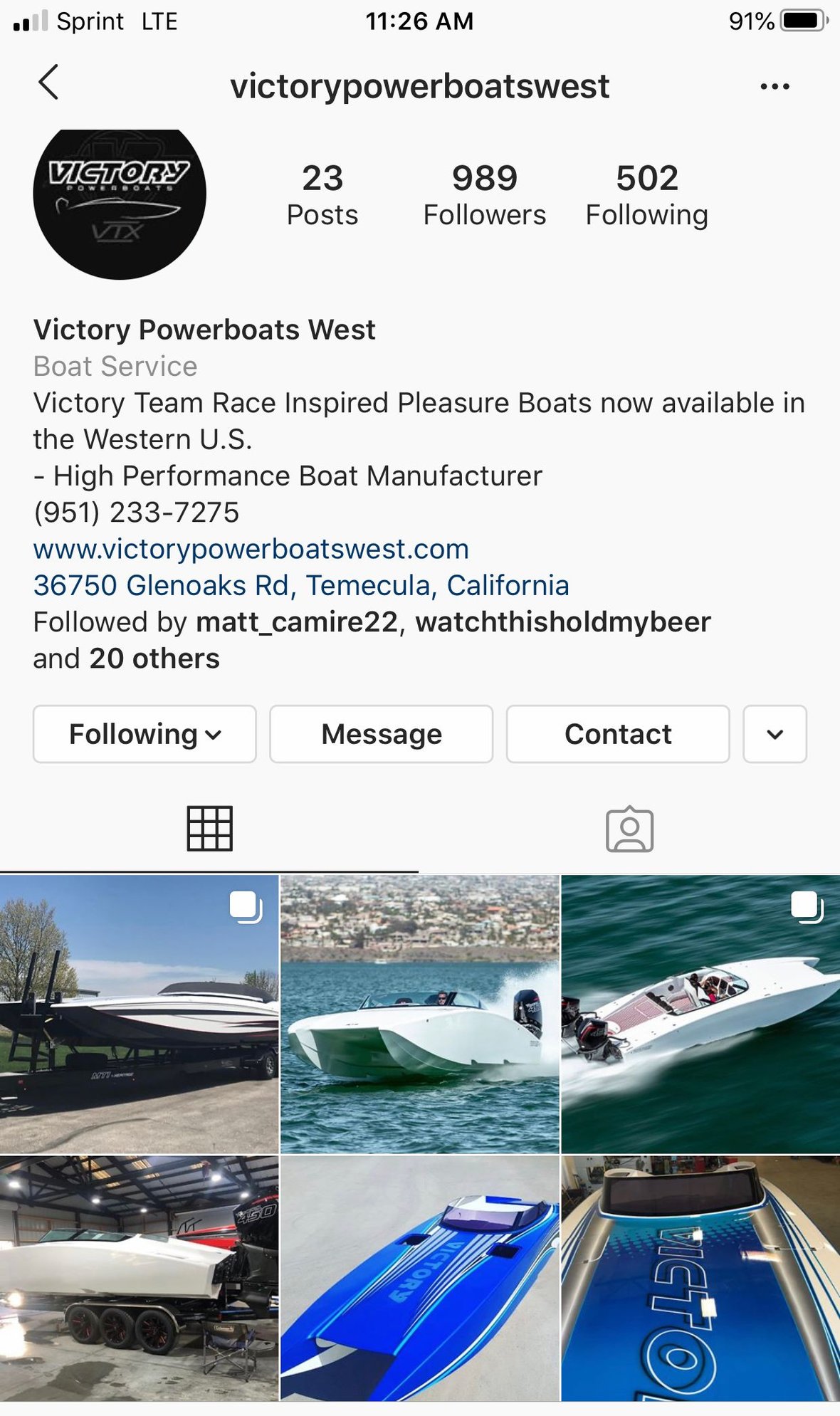Switch to the tagged photos tab
The height and width of the screenshot is (1416, 840).
click(629, 829)
